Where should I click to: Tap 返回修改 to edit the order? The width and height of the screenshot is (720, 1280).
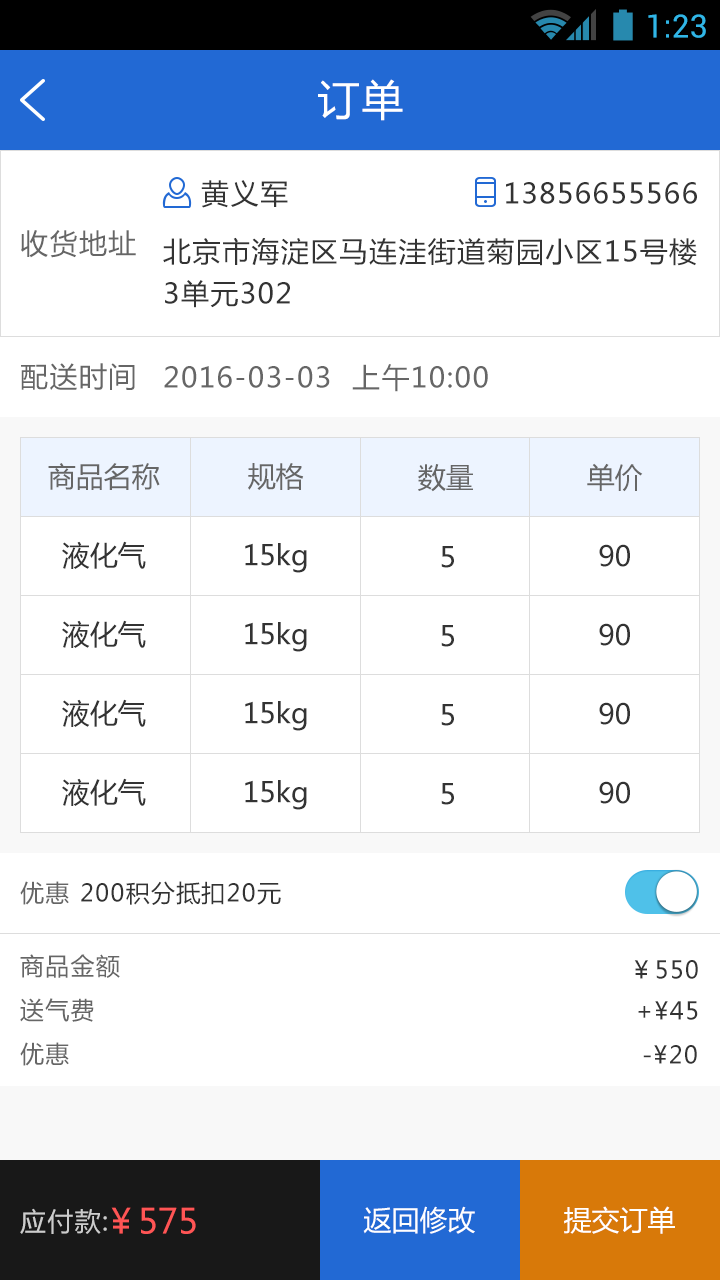point(420,1220)
